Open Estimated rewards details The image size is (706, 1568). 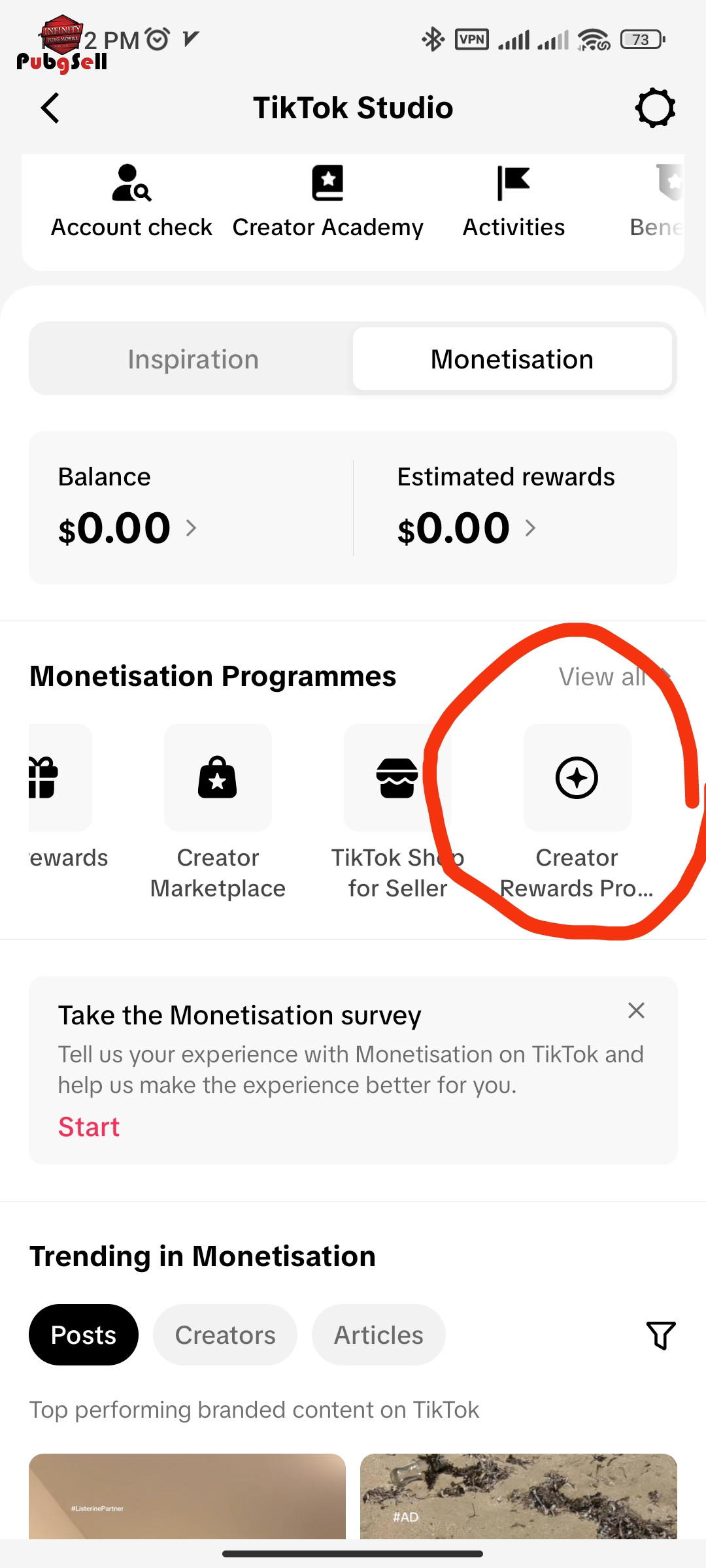(506, 508)
